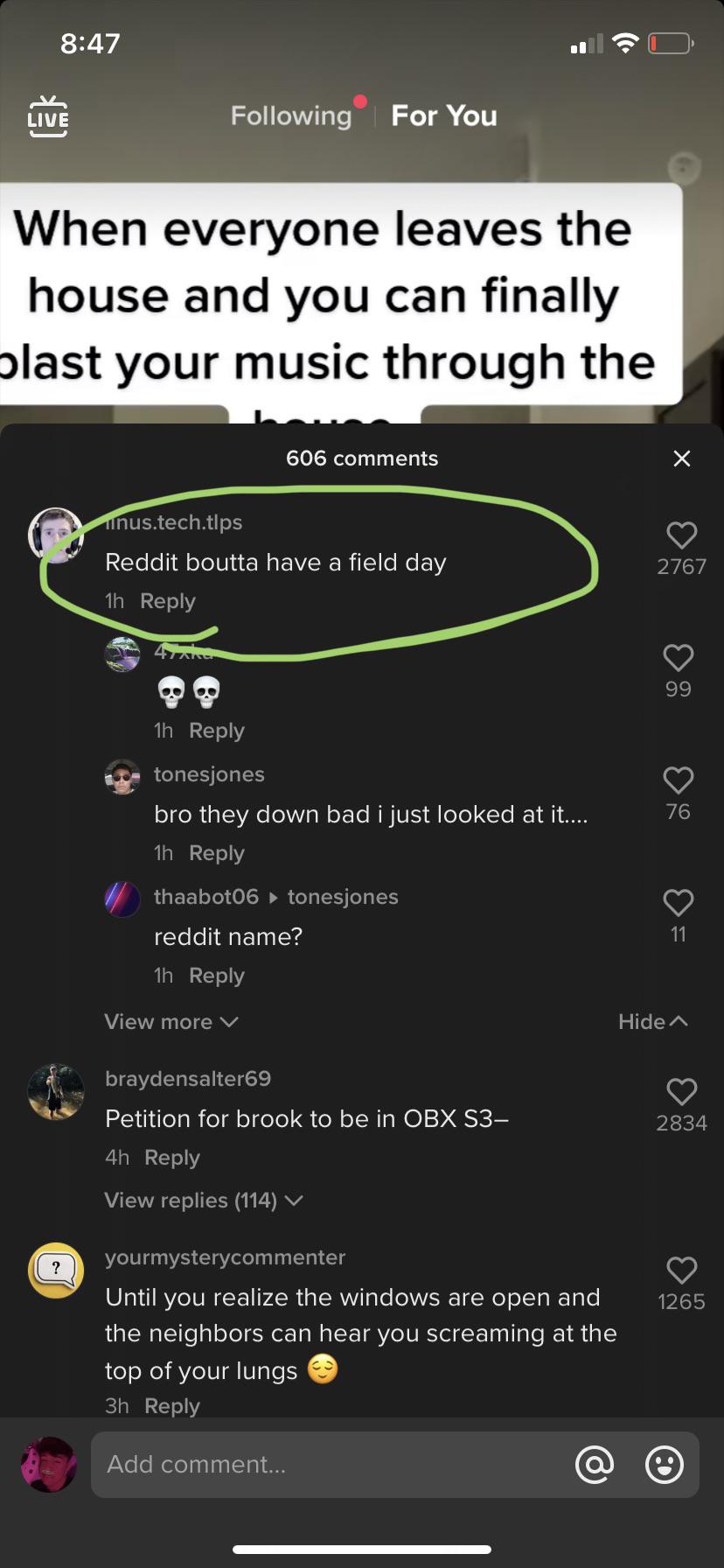Switch to the For You tab
The image size is (724, 1568).
click(444, 115)
